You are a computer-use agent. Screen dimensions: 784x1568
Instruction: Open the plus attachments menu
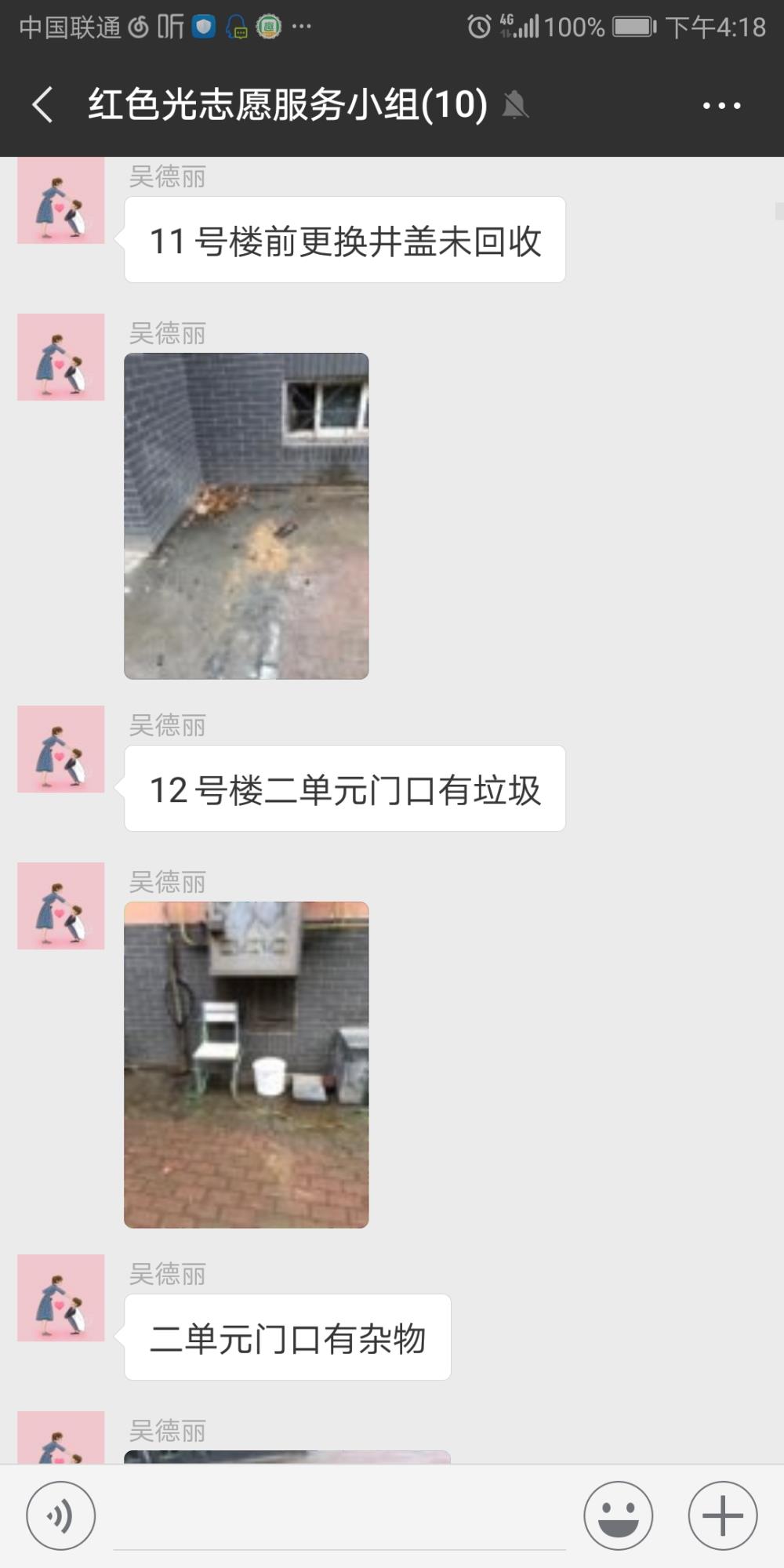point(723,1515)
